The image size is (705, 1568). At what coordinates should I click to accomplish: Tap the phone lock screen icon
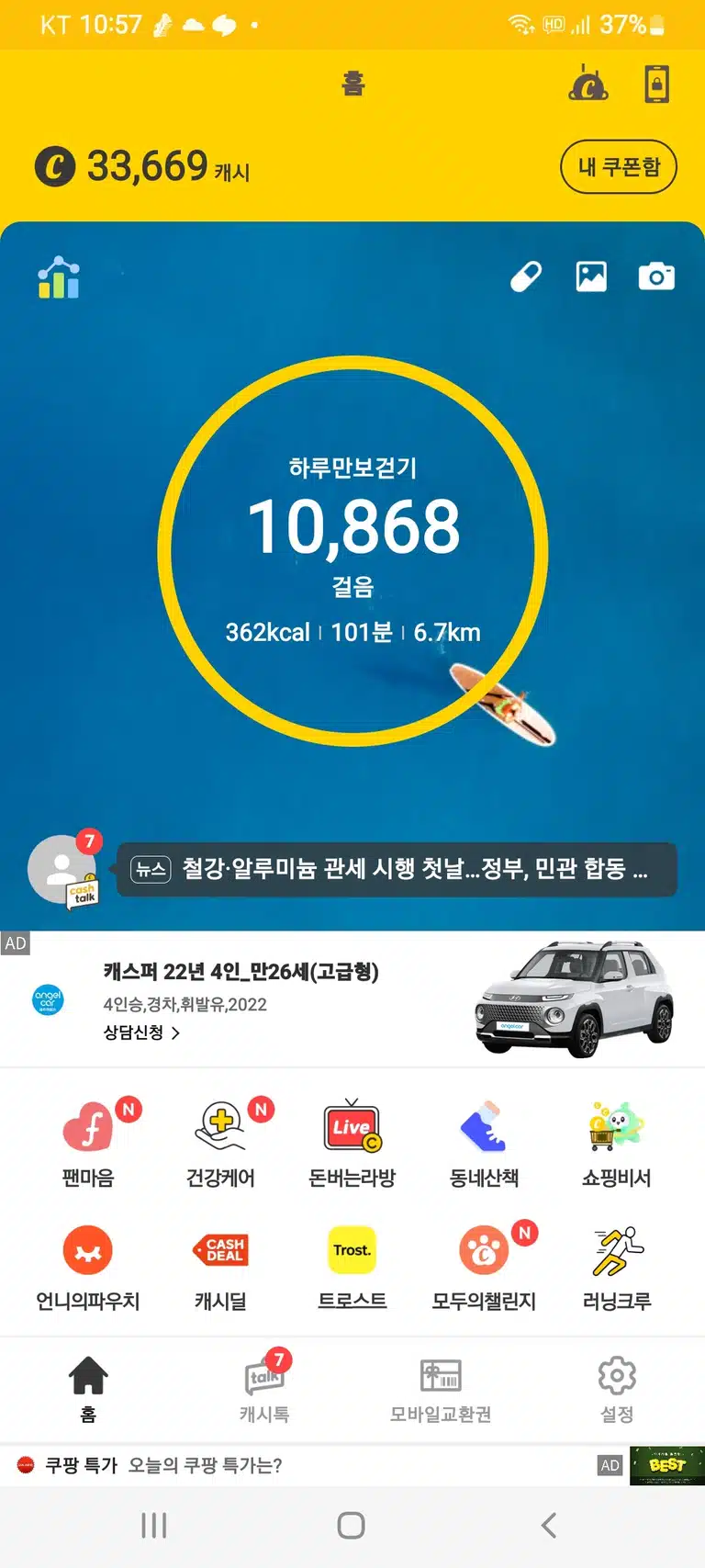click(656, 84)
